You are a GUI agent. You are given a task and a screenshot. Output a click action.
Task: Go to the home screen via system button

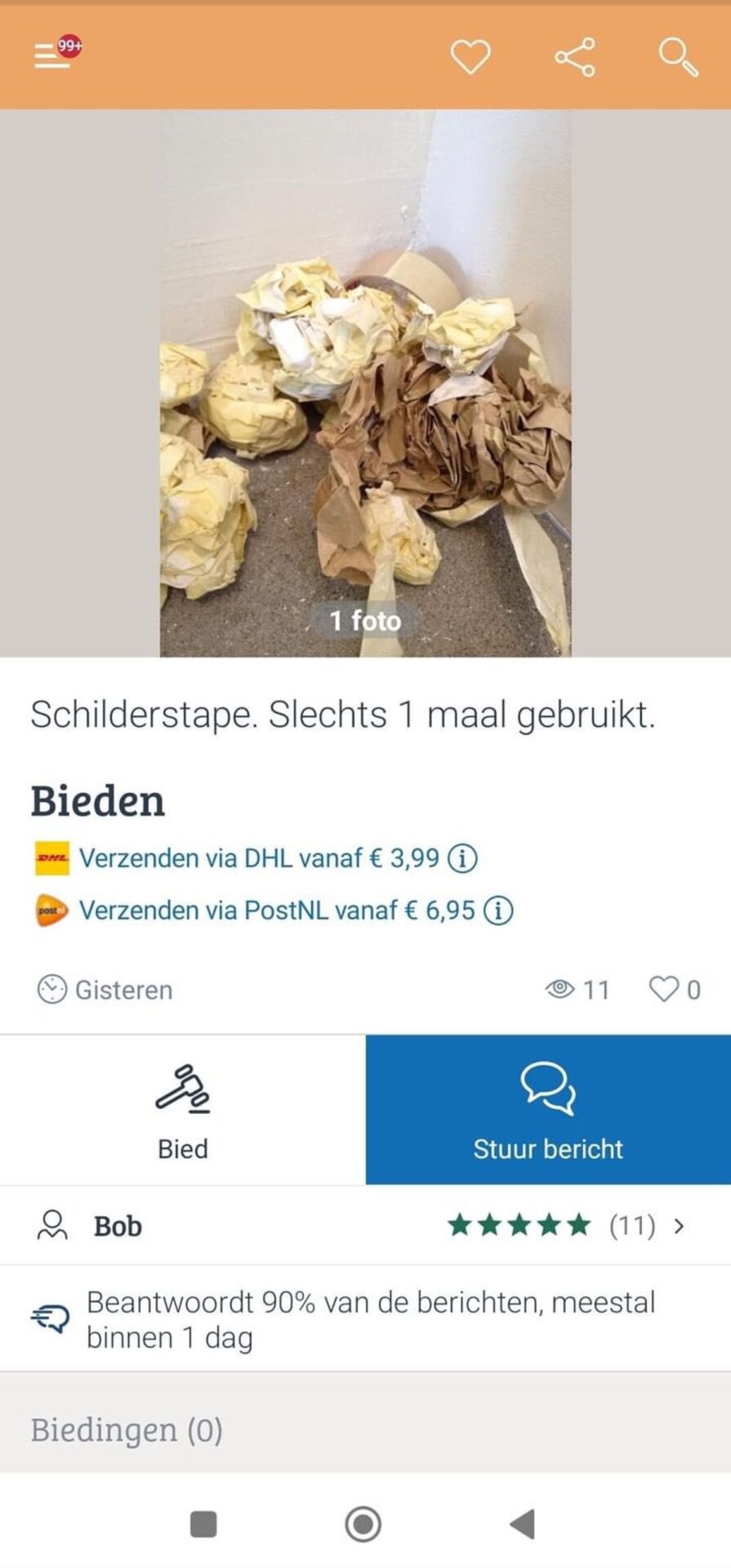pos(363,1524)
